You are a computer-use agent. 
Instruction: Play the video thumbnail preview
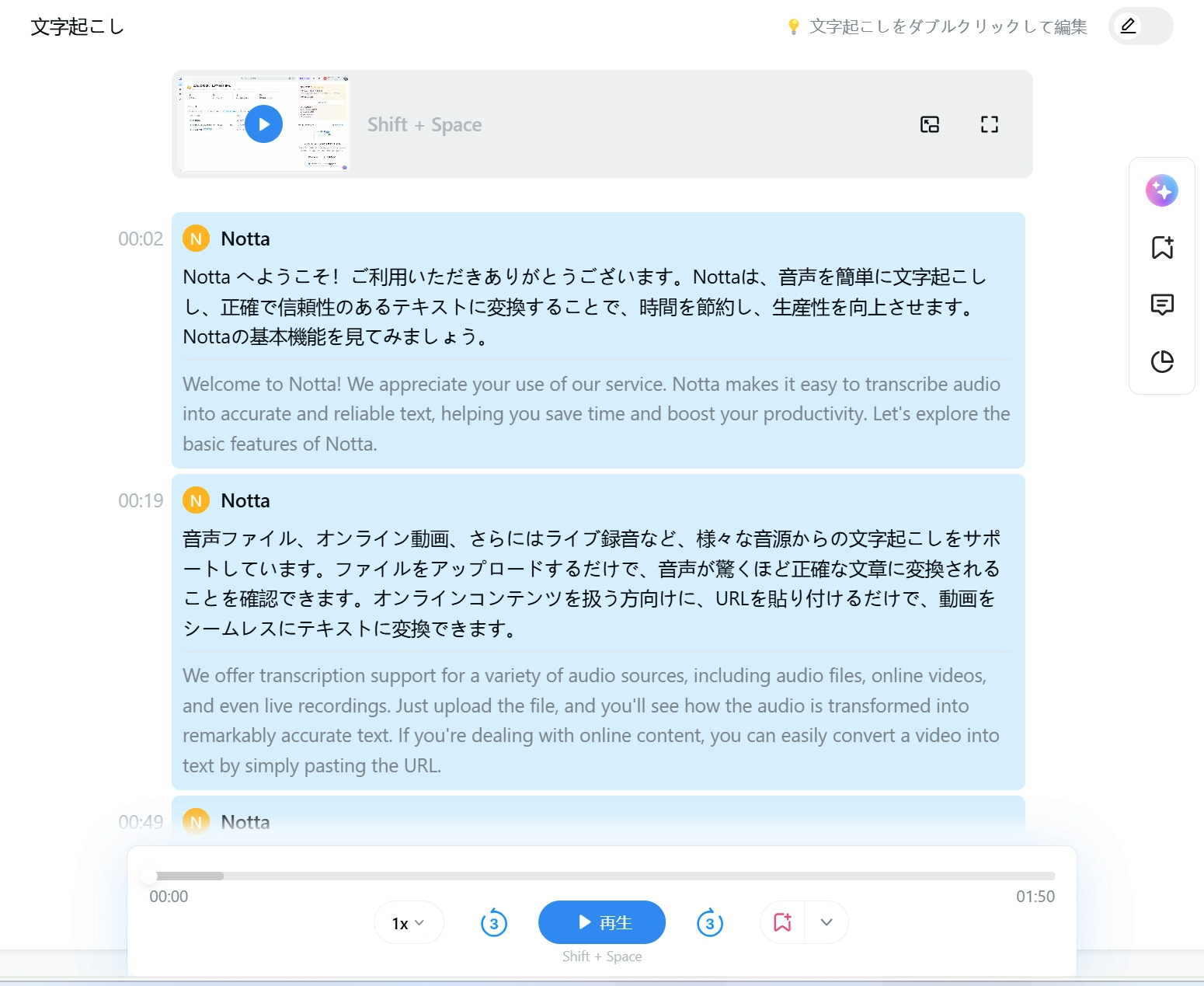263,124
